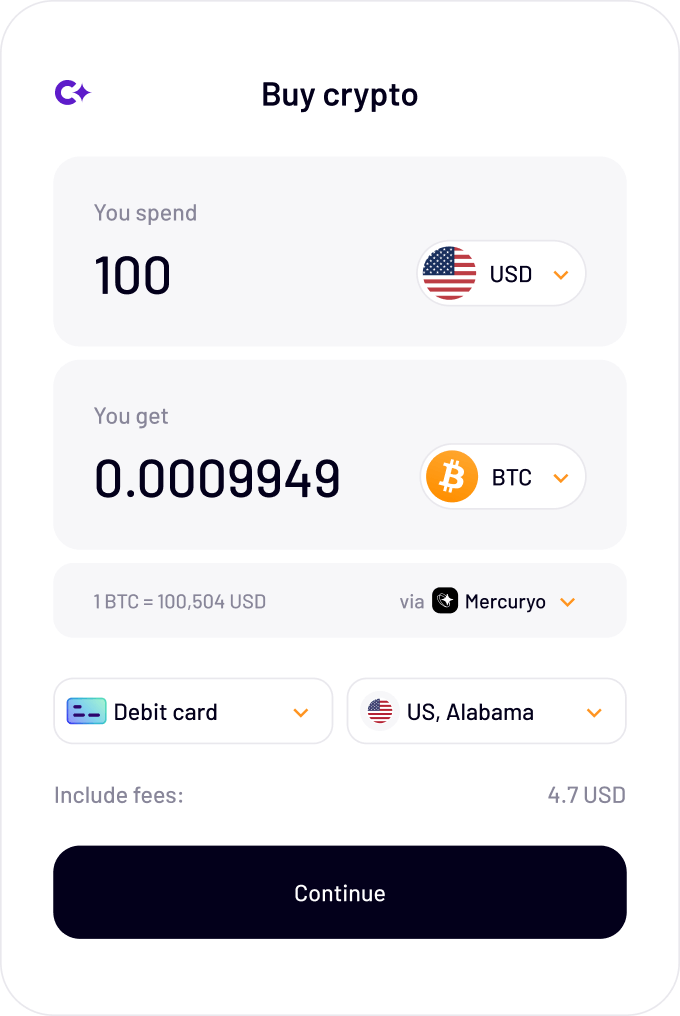
Task: Open the BTC crypto dropdown
Action: 503,477
